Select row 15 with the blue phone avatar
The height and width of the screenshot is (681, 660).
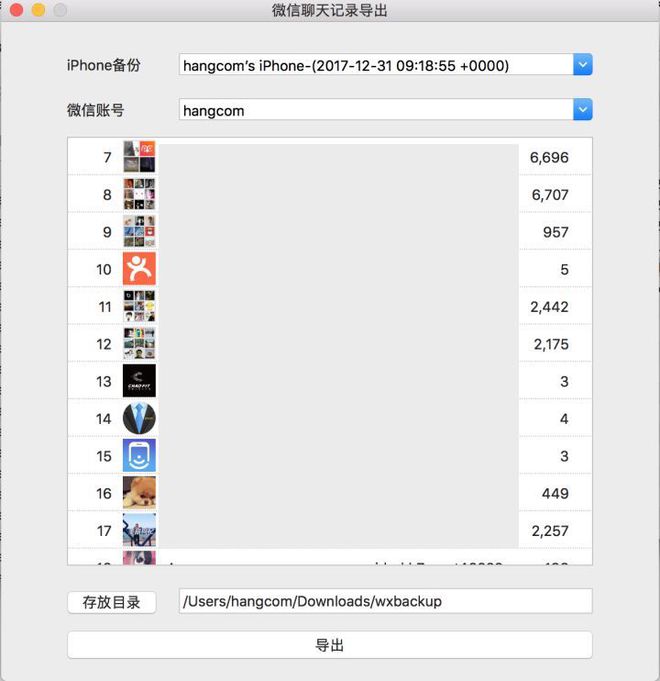(x=330, y=456)
